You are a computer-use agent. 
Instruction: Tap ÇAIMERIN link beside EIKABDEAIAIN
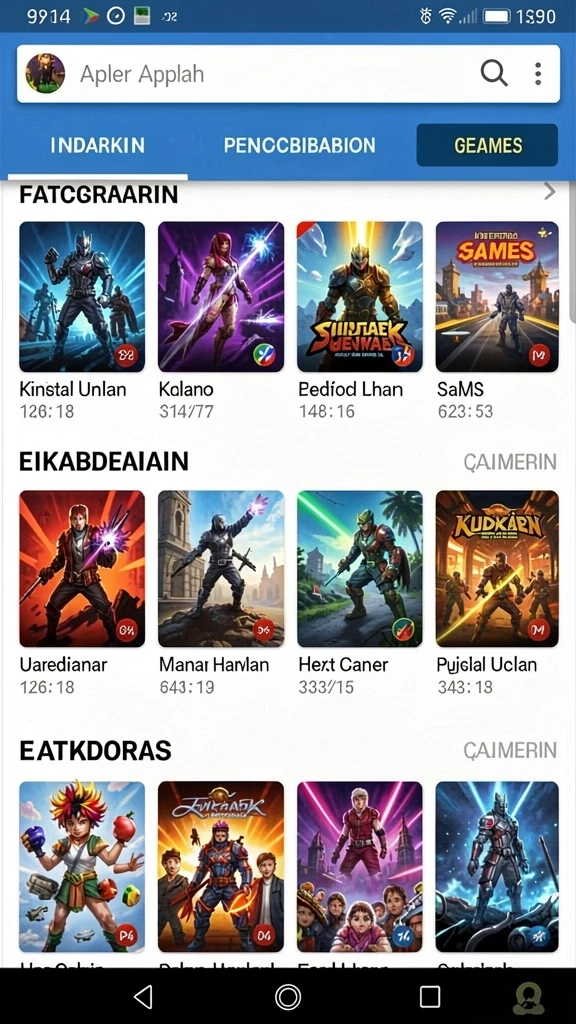click(x=510, y=462)
